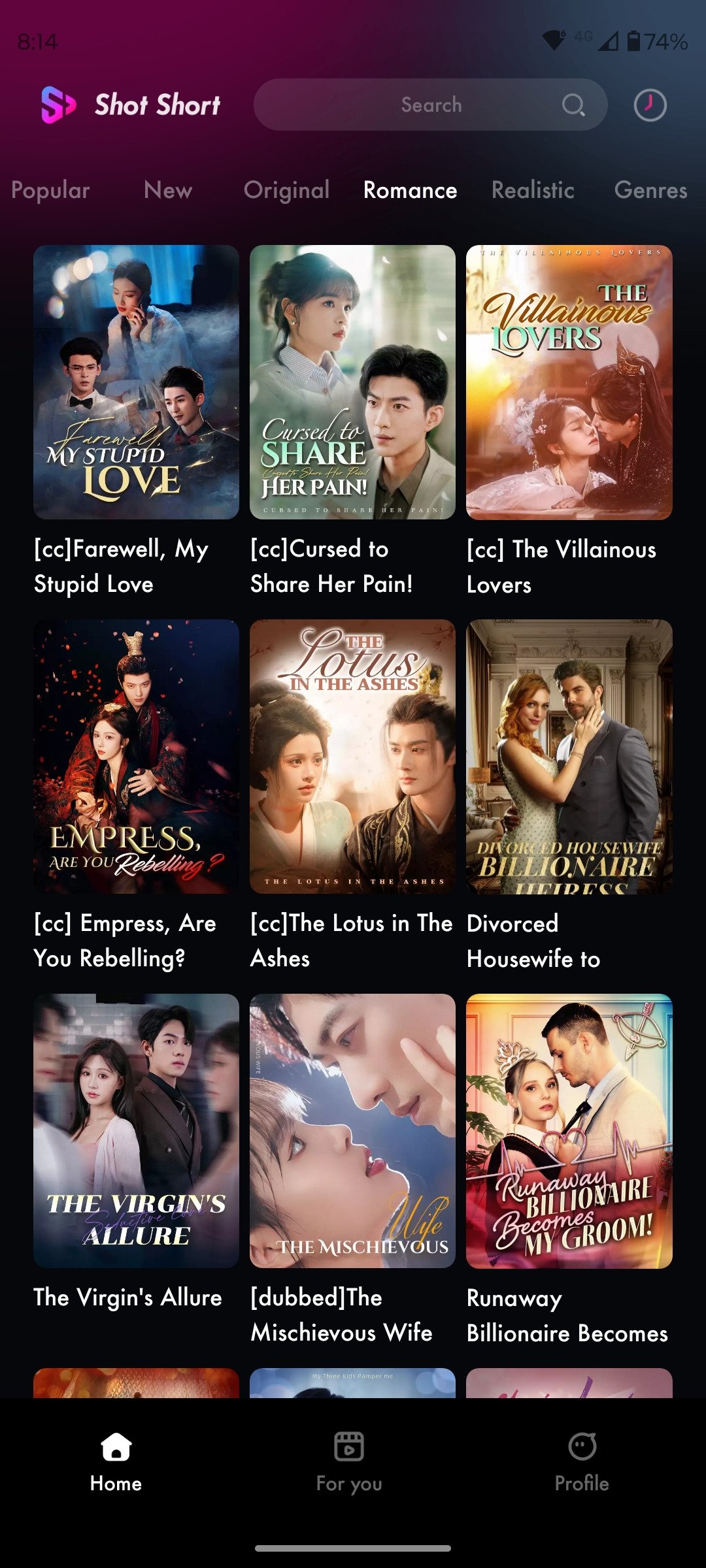Open Divorced Housewife to Billionaire Heiress
The image size is (706, 1568).
click(x=569, y=757)
